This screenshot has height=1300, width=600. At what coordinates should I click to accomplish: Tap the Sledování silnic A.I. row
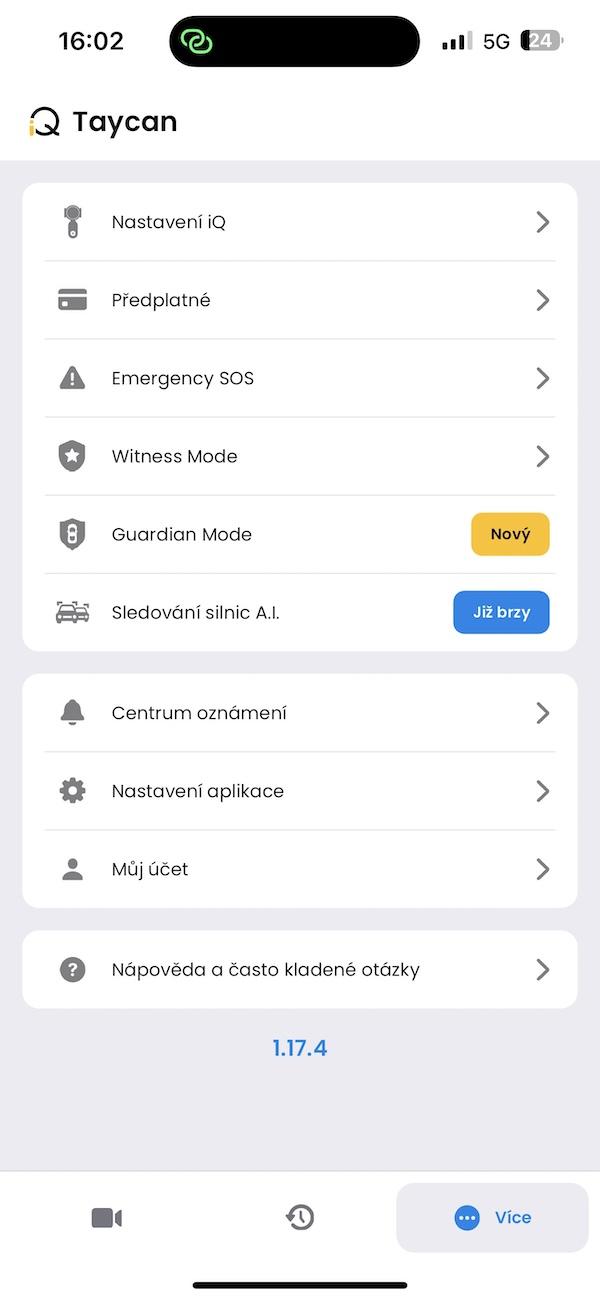coord(300,612)
